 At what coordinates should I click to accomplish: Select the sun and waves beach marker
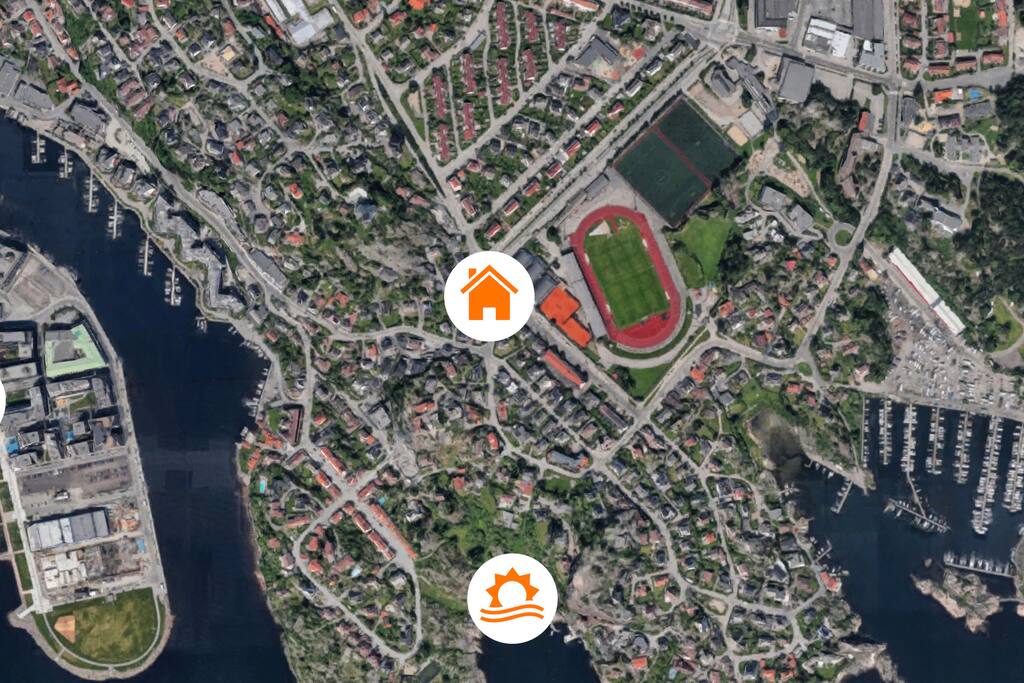pyautogui.click(x=512, y=598)
